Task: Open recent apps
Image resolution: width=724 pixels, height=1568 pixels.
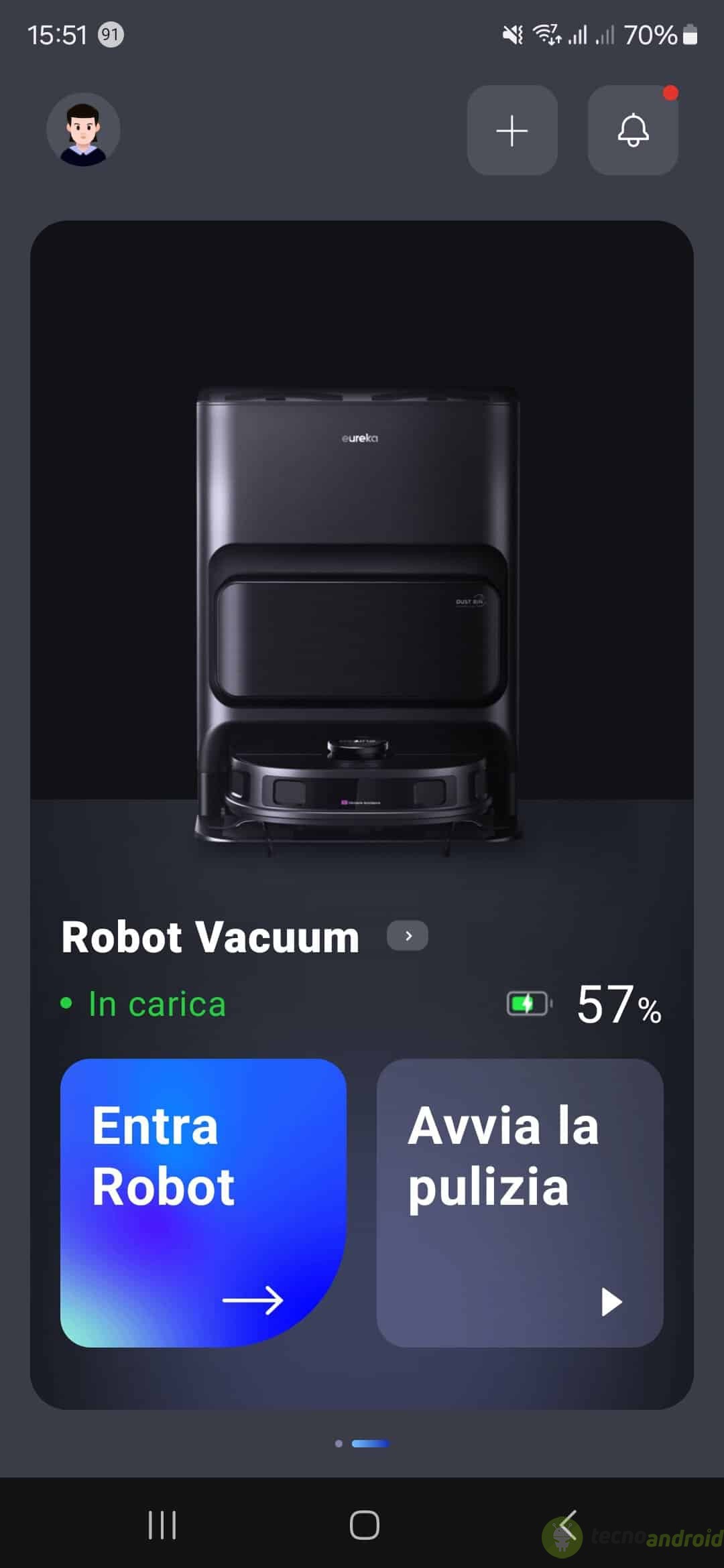Action: 162,1525
